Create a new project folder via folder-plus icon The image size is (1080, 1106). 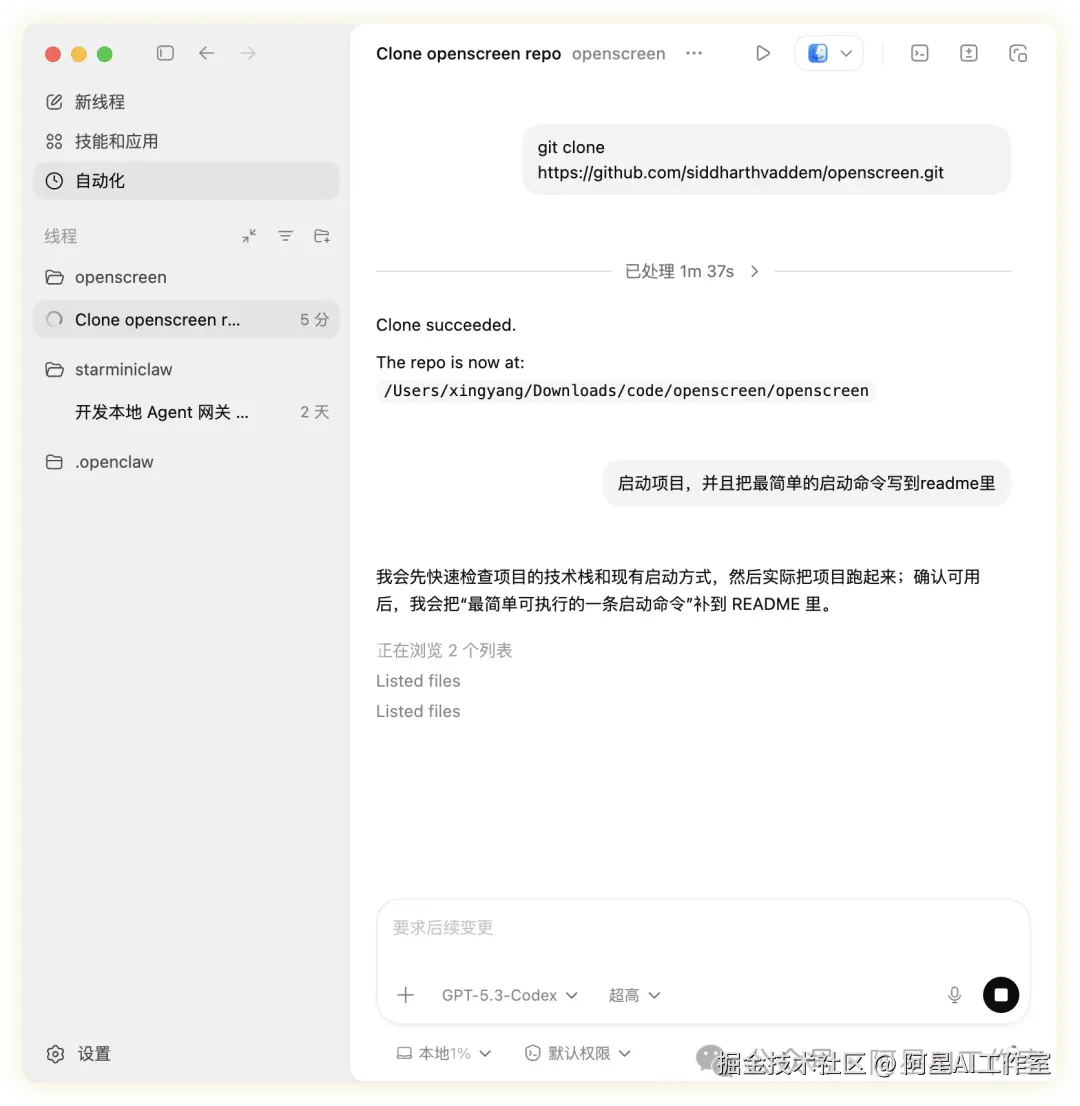pyautogui.click(x=321, y=236)
